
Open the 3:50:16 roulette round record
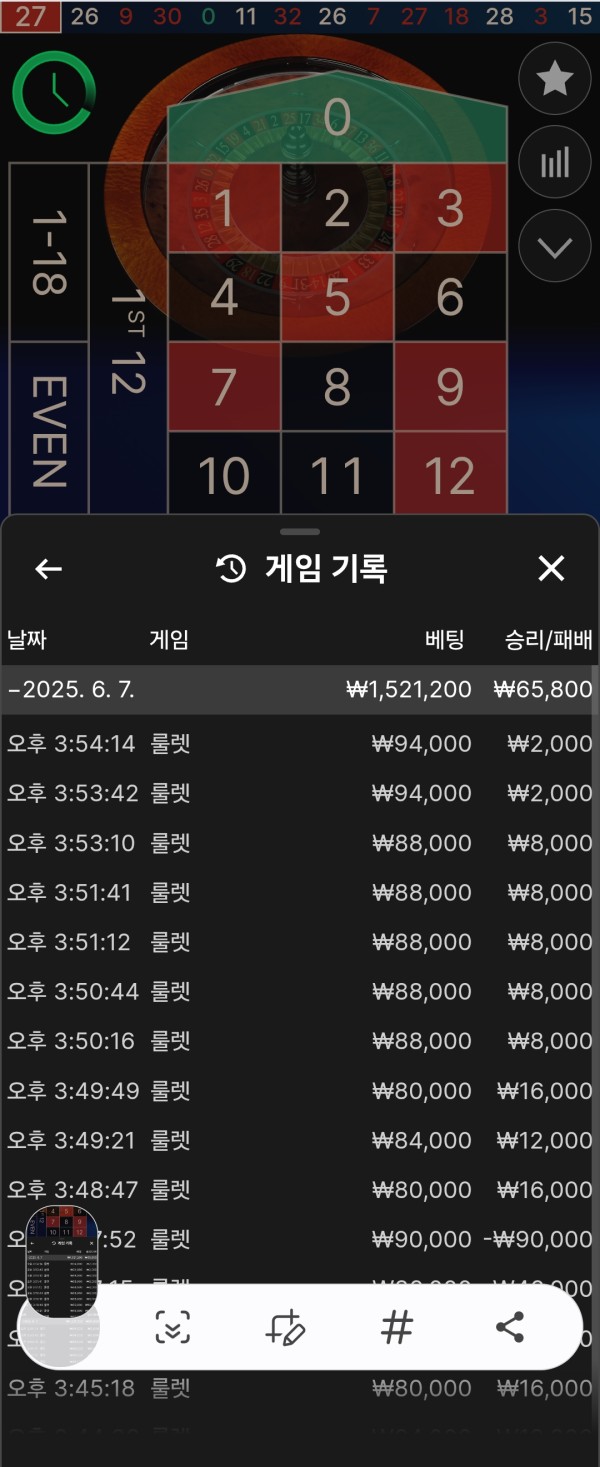(x=300, y=1041)
